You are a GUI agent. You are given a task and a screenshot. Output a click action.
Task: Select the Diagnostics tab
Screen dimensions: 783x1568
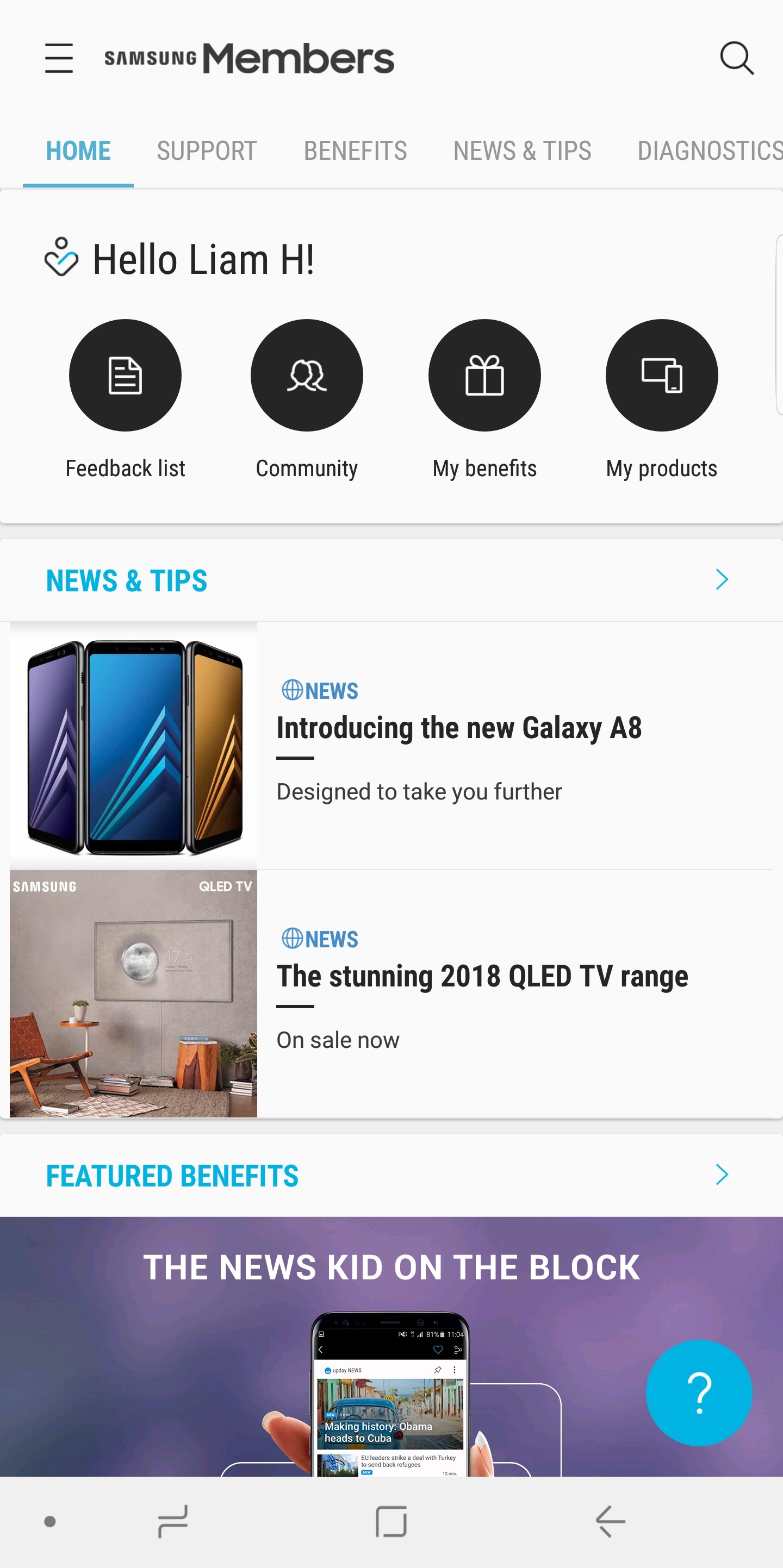[x=709, y=151]
